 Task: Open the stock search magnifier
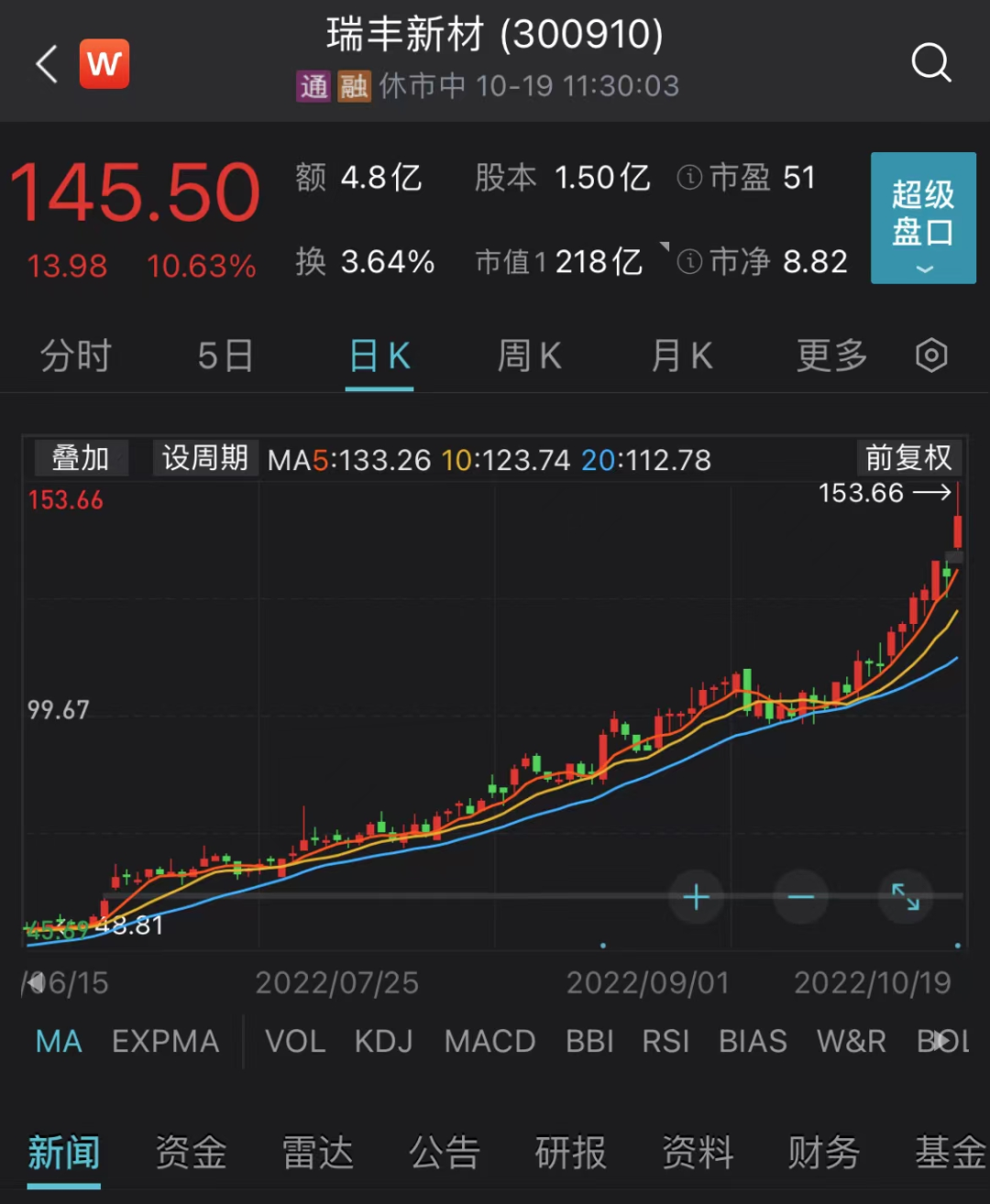930,63
